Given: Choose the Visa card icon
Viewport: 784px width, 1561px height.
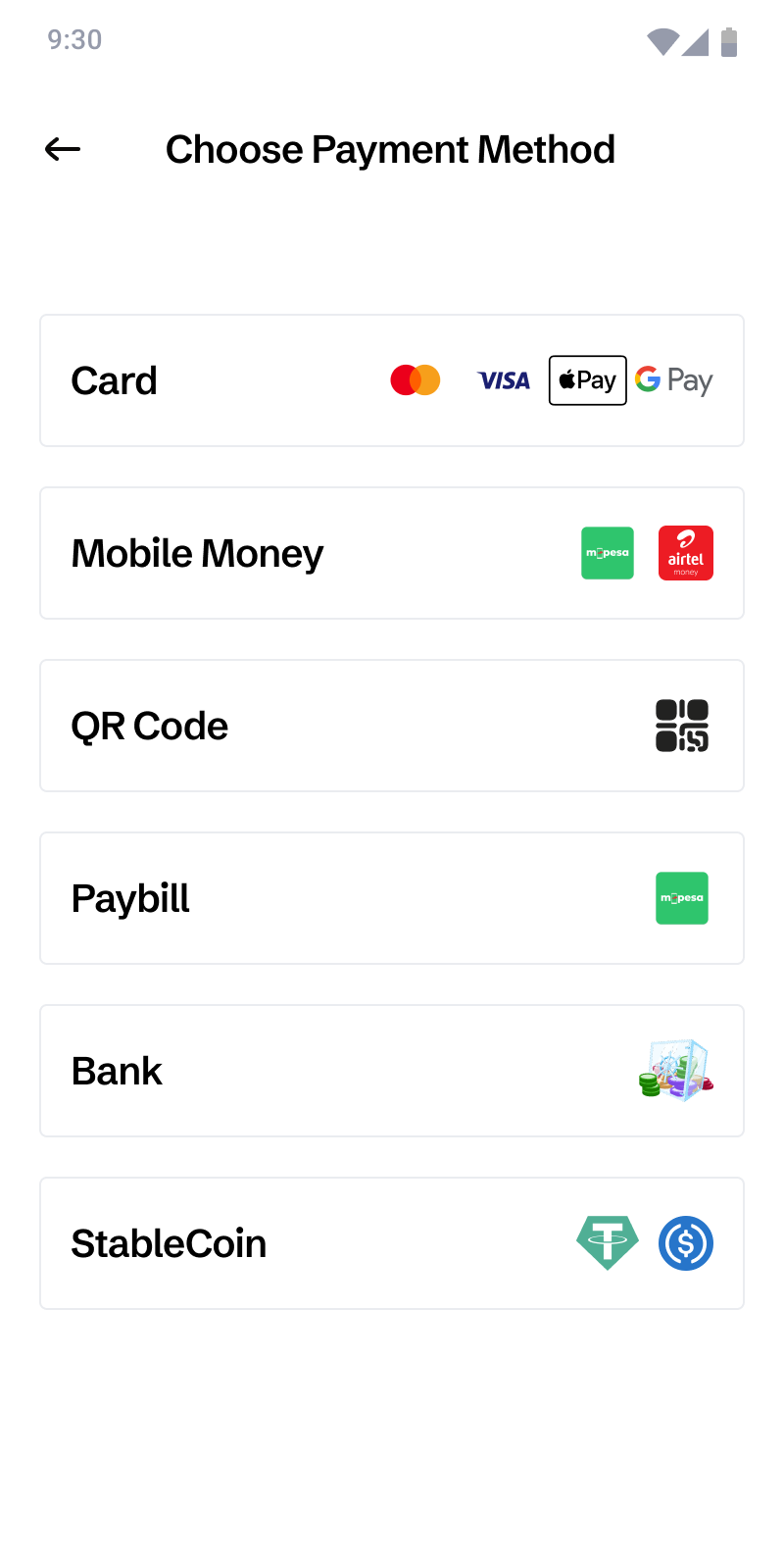Looking at the screenshot, I should click(503, 379).
